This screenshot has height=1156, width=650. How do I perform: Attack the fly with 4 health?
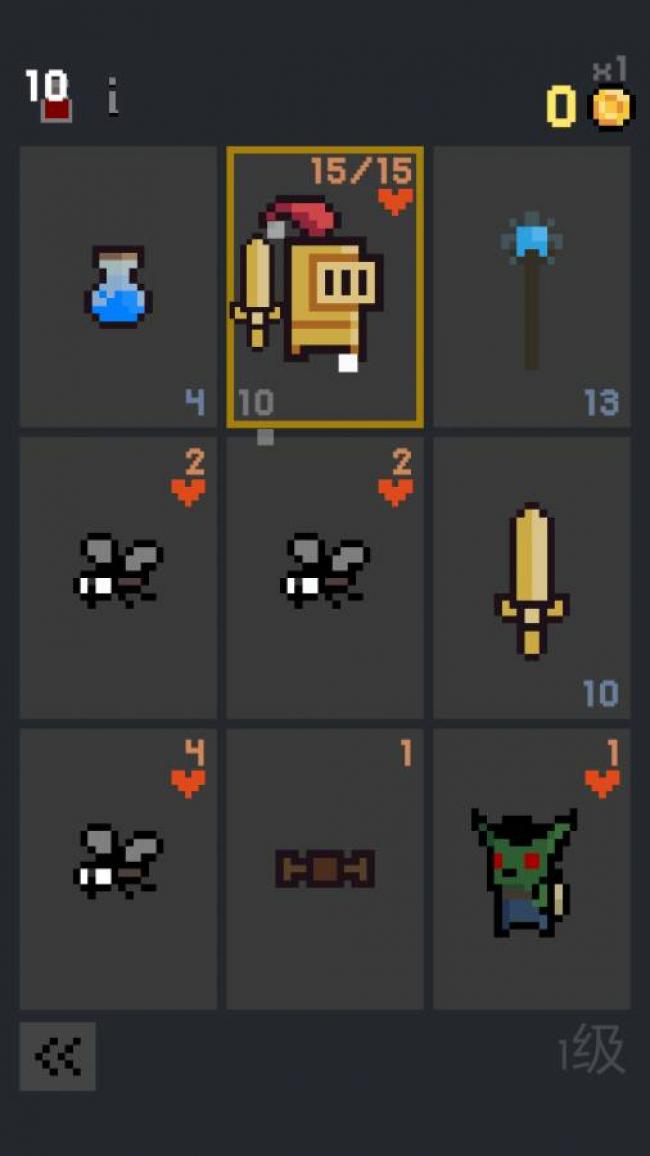point(118,869)
